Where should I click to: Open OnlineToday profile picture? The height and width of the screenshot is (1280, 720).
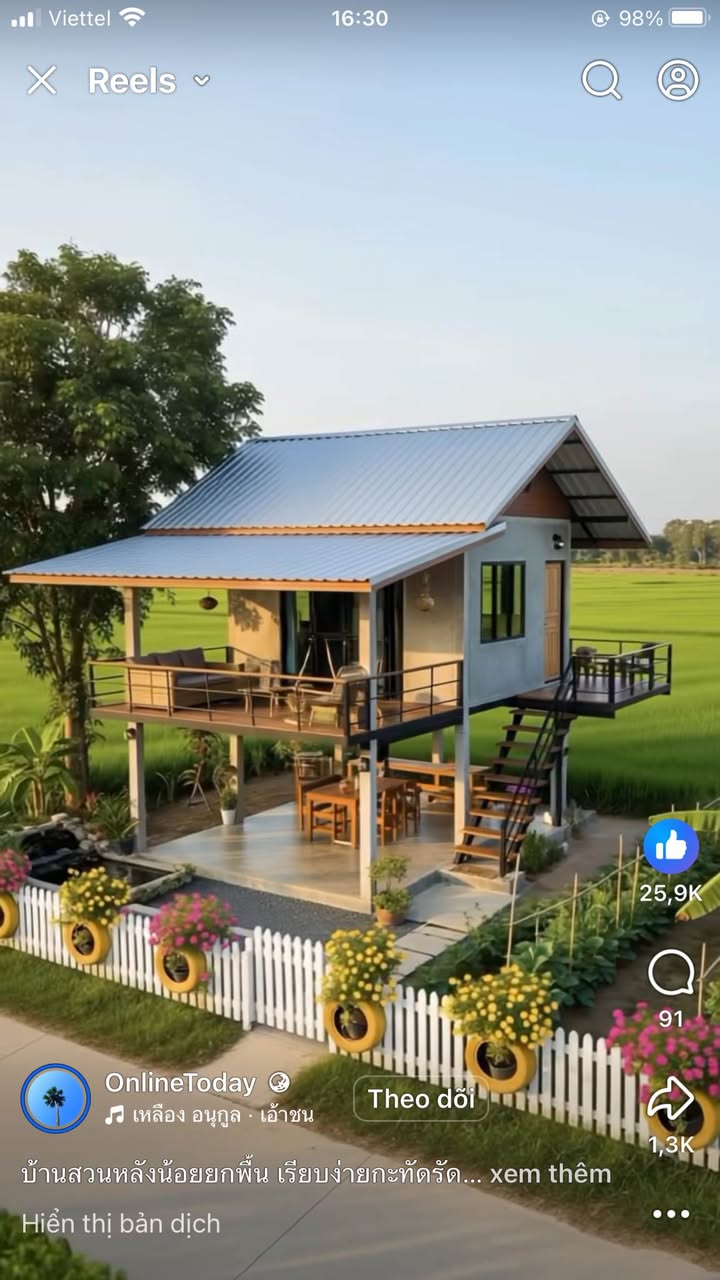(56, 1098)
